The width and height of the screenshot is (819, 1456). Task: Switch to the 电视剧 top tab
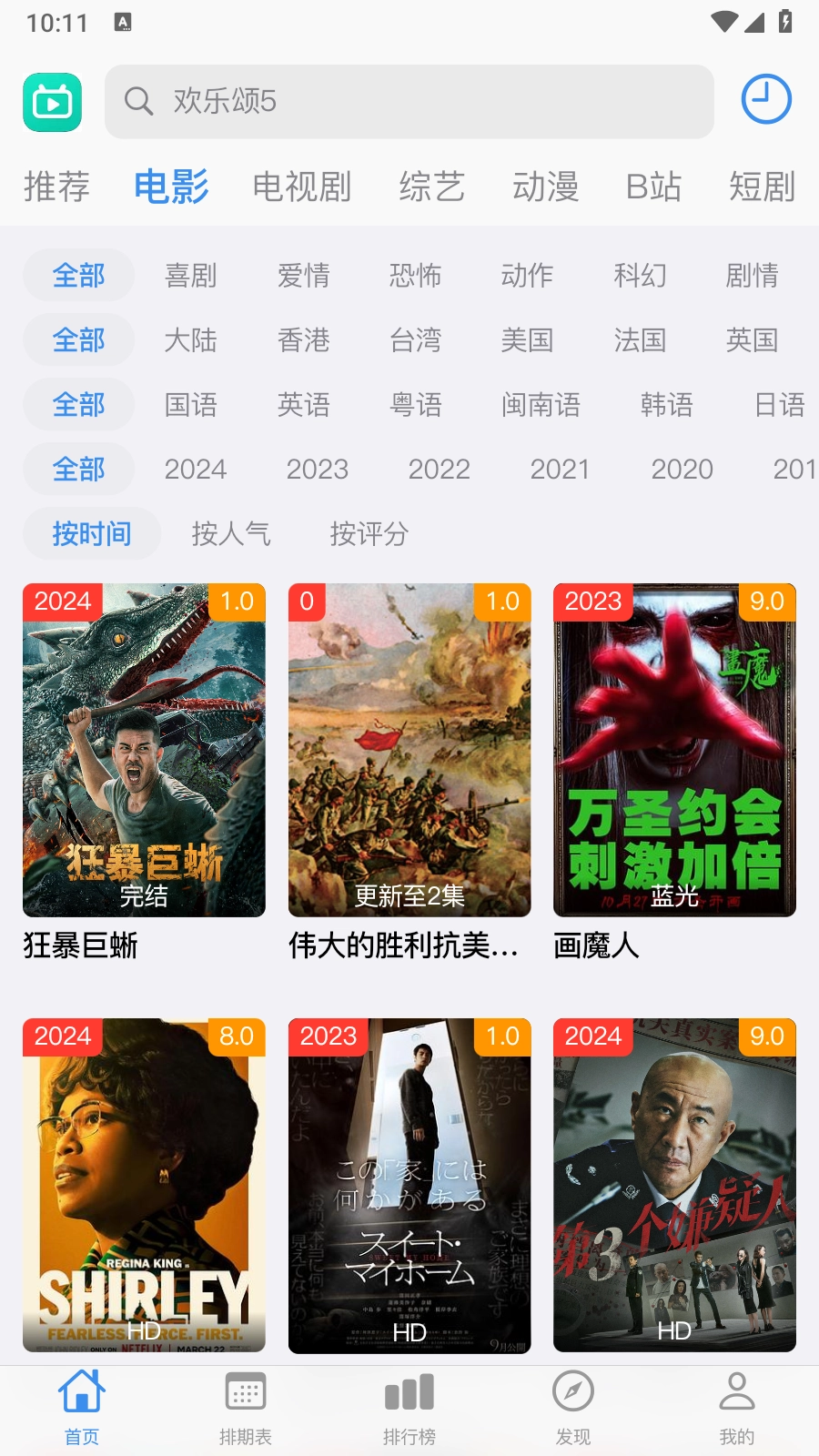pyautogui.click(x=302, y=187)
